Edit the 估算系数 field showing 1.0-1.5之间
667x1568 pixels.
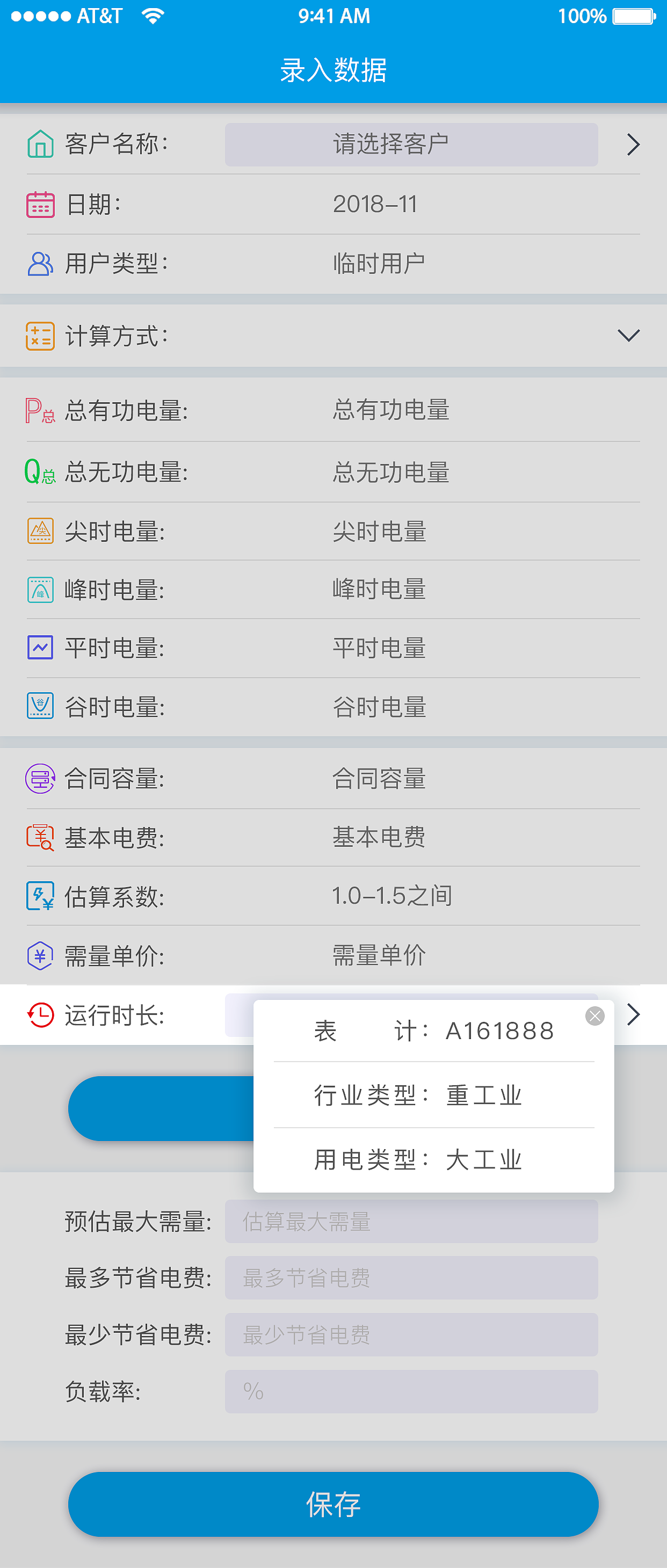click(x=392, y=896)
